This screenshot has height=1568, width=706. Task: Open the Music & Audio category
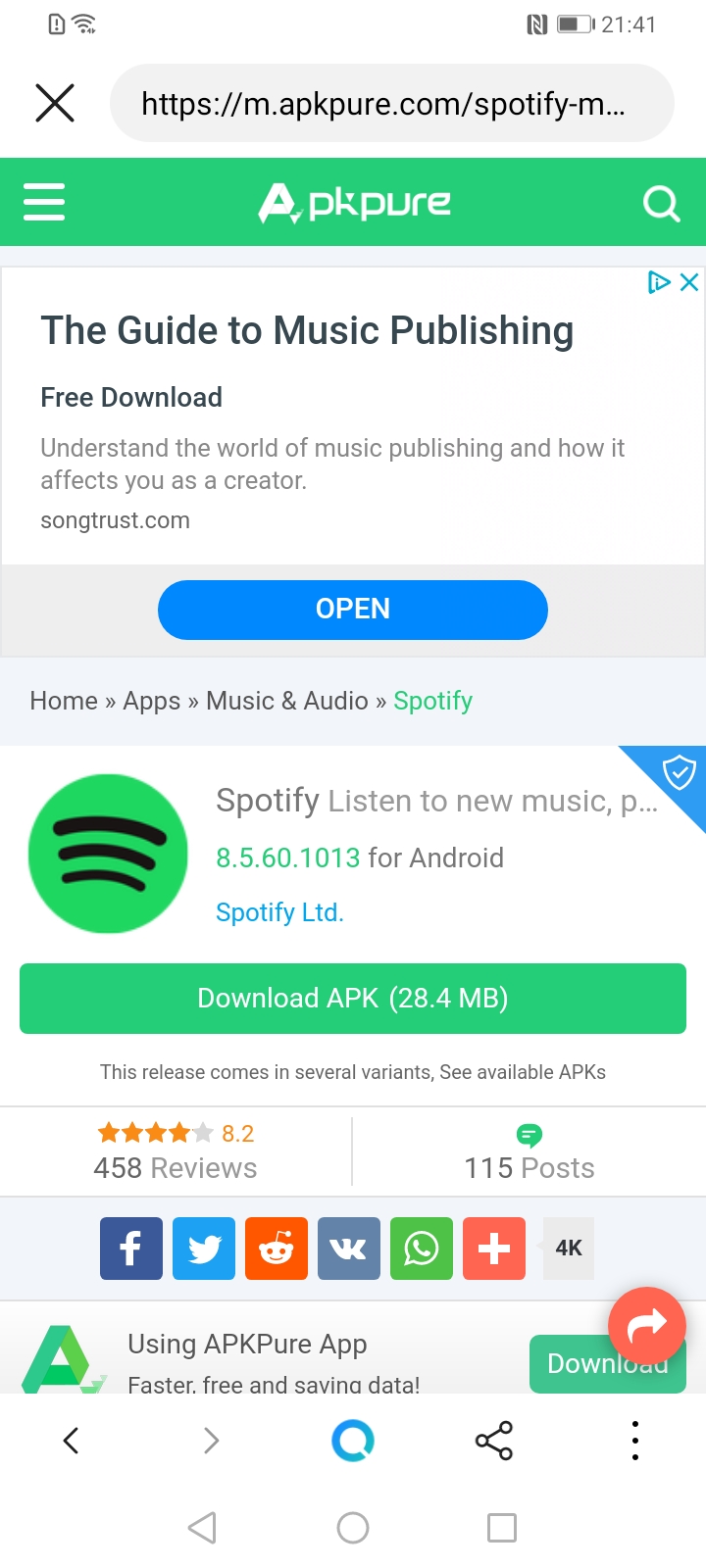tap(286, 701)
